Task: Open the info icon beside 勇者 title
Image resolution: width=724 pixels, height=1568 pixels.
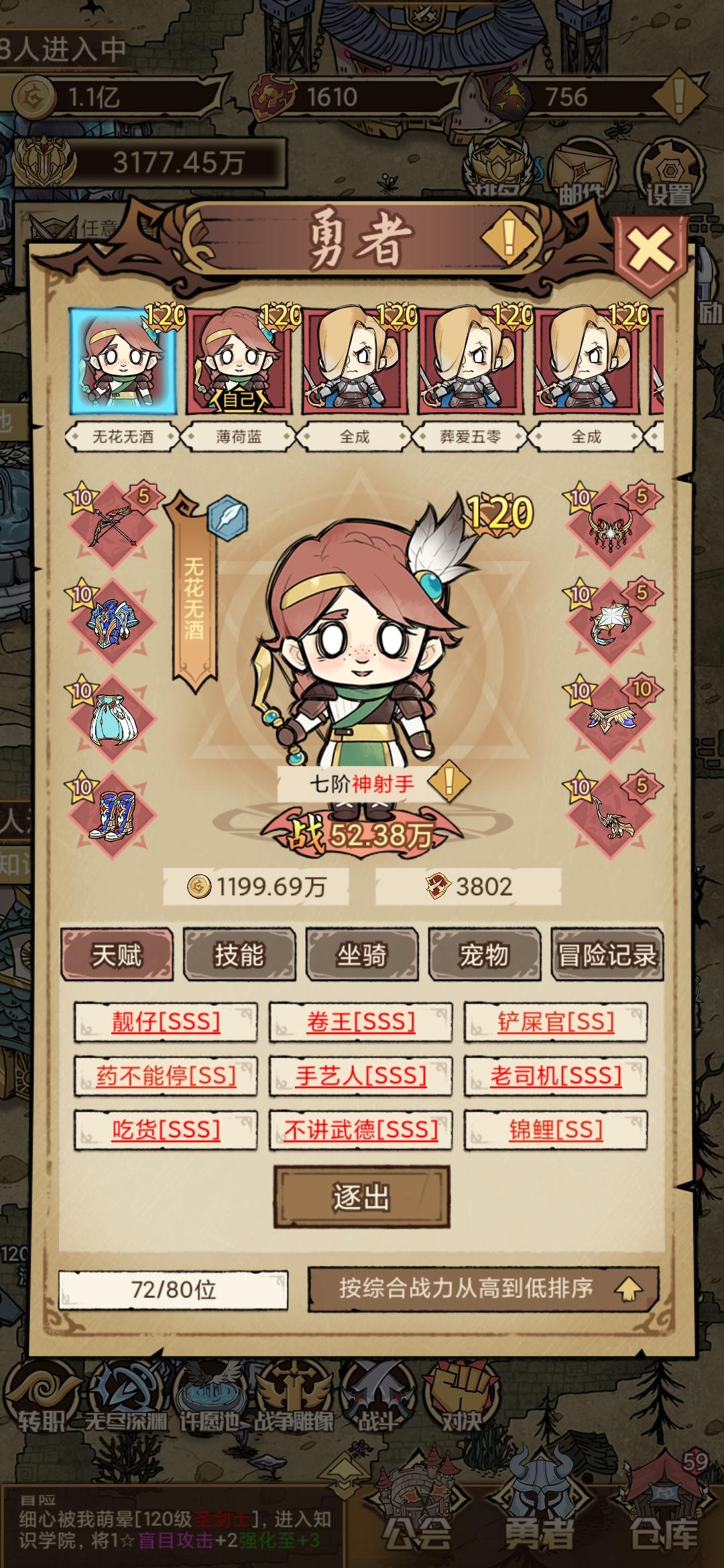Action: coord(509,236)
